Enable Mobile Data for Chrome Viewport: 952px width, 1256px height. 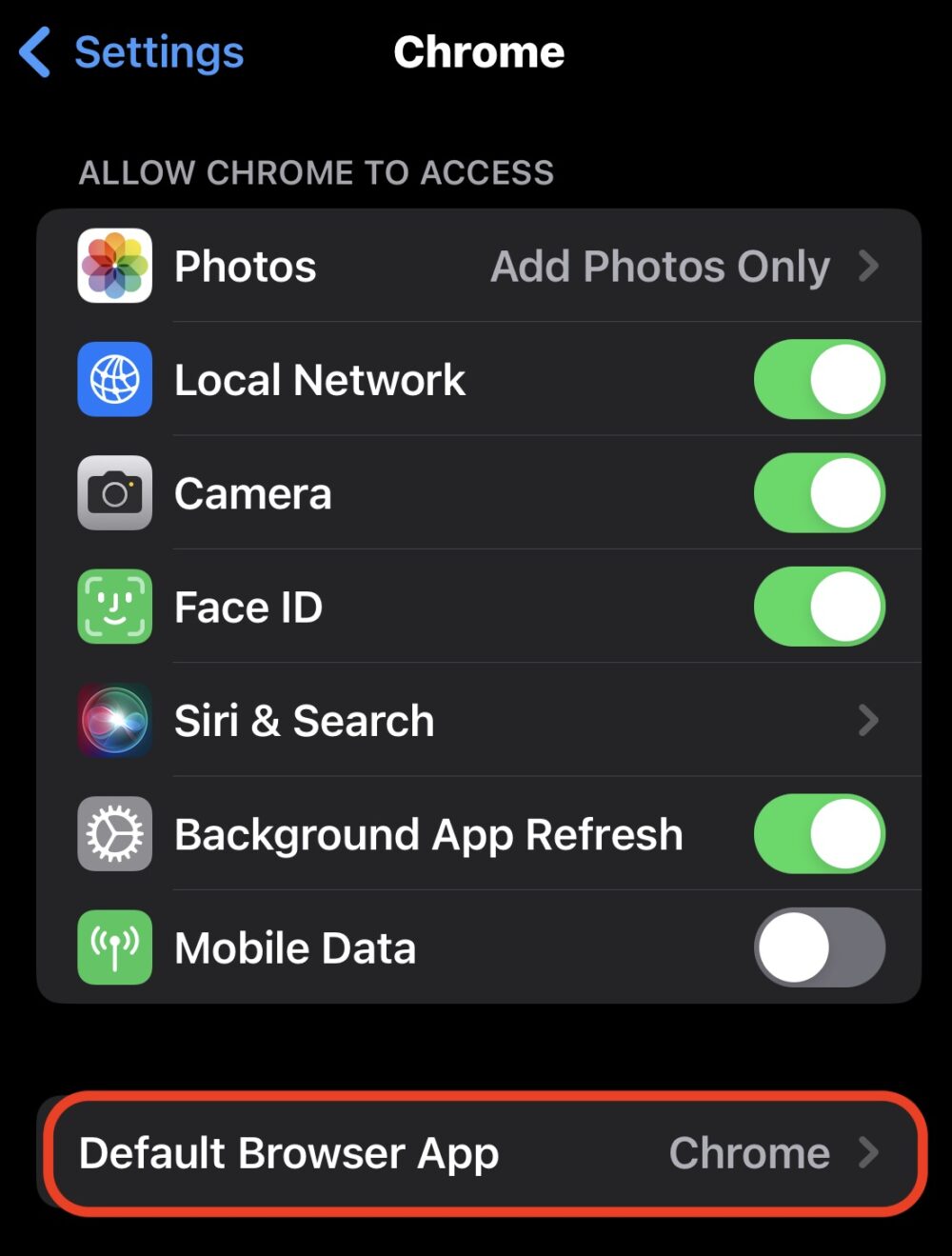click(819, 947)
